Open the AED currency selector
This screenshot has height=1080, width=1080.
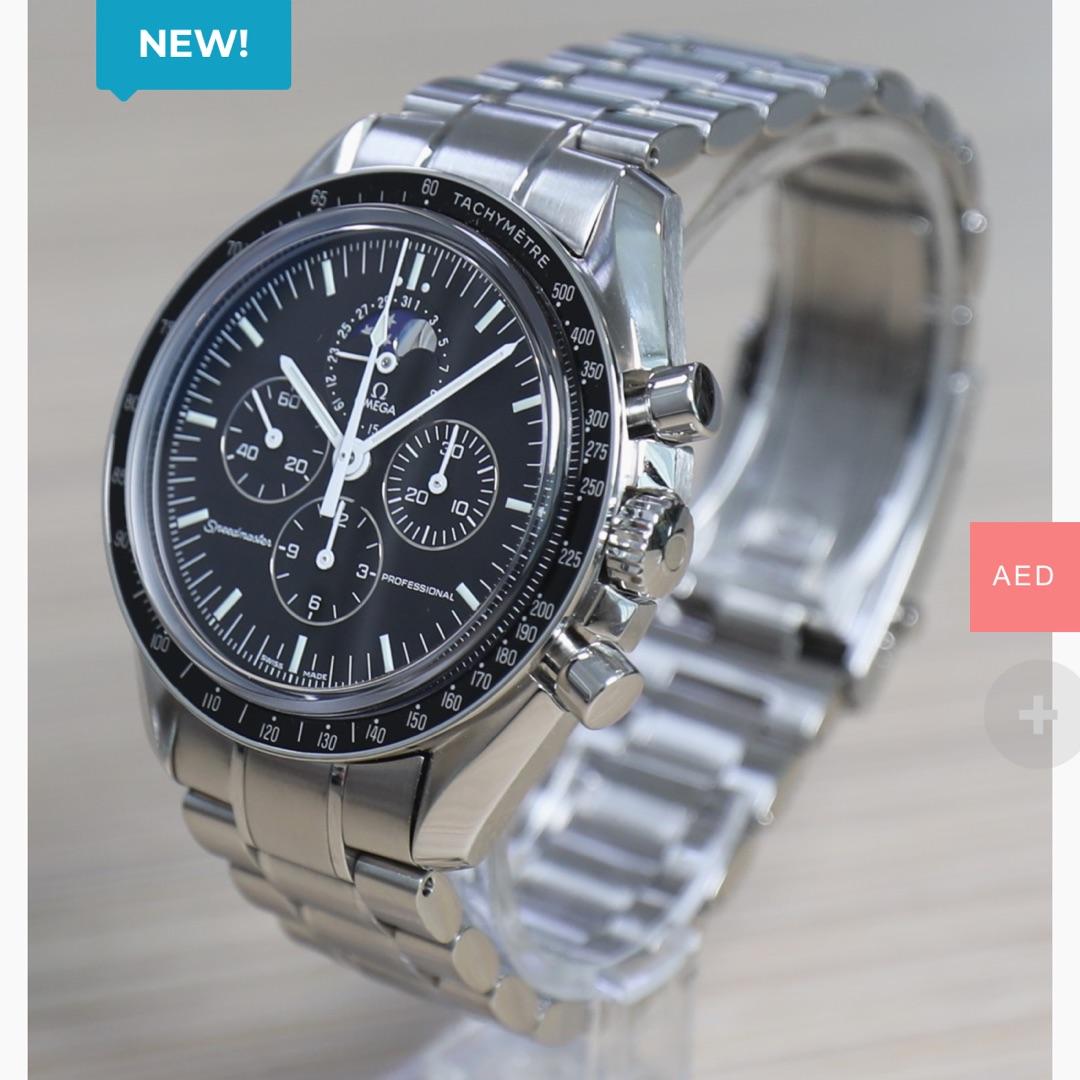[x=1024, y=577]
